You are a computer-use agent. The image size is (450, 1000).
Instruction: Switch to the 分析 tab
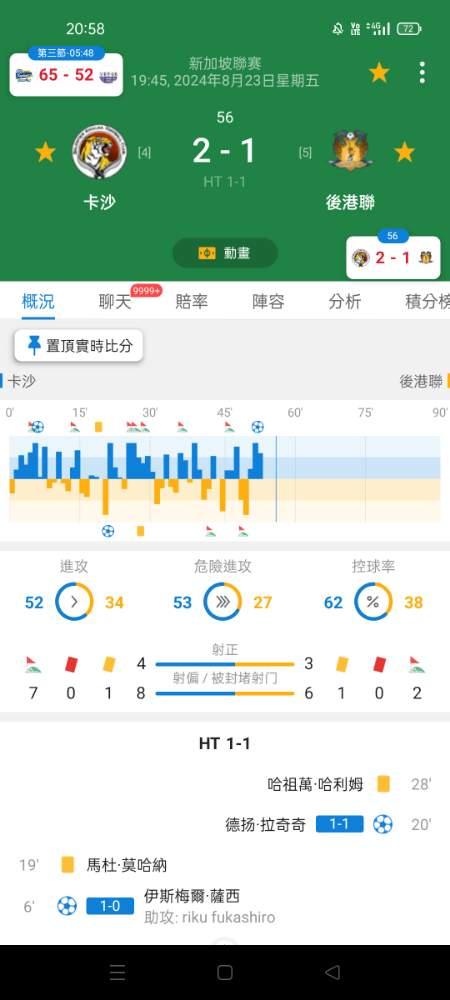coord(345,302)
